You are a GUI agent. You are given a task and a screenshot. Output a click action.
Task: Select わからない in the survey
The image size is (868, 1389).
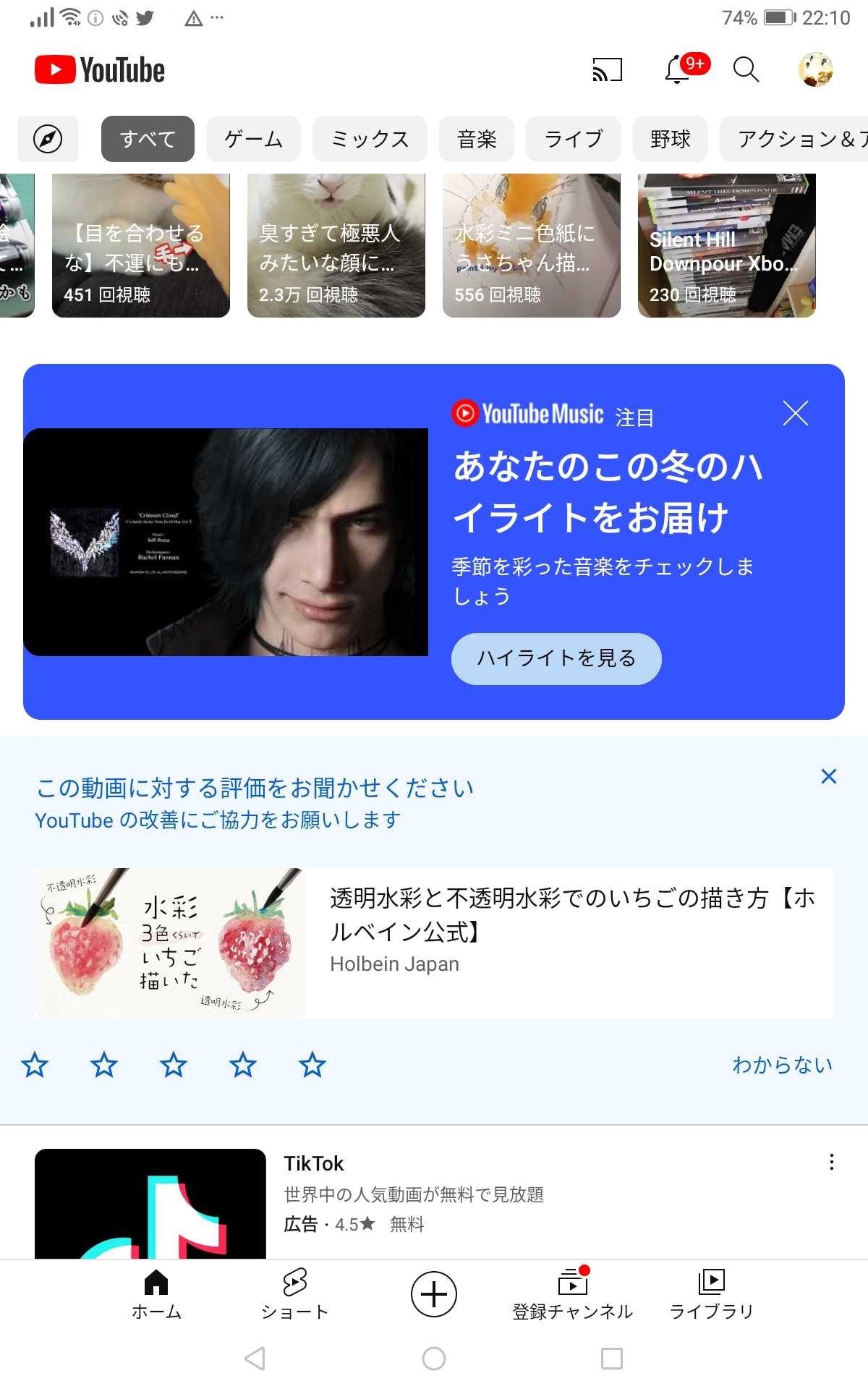[x=783, y=1065]
